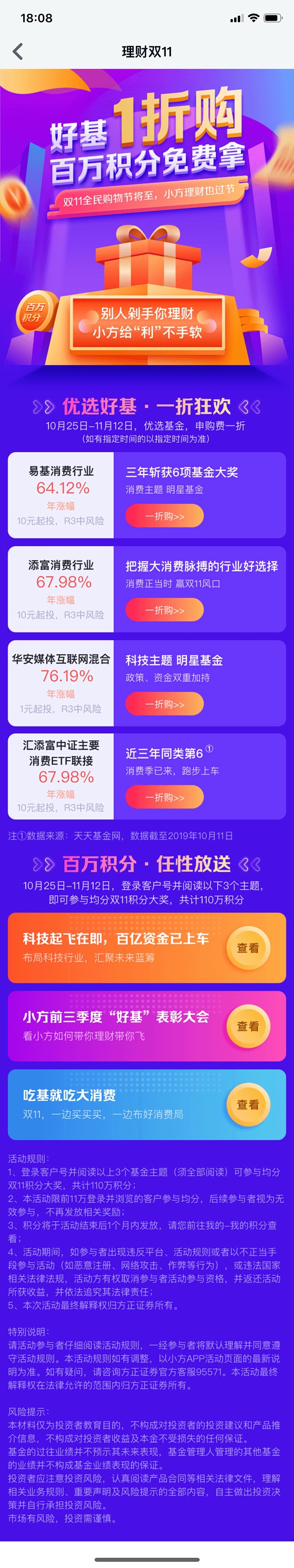
Task: View 吃基就吃大消费 topic
Action: click(x=248, y=1104)
